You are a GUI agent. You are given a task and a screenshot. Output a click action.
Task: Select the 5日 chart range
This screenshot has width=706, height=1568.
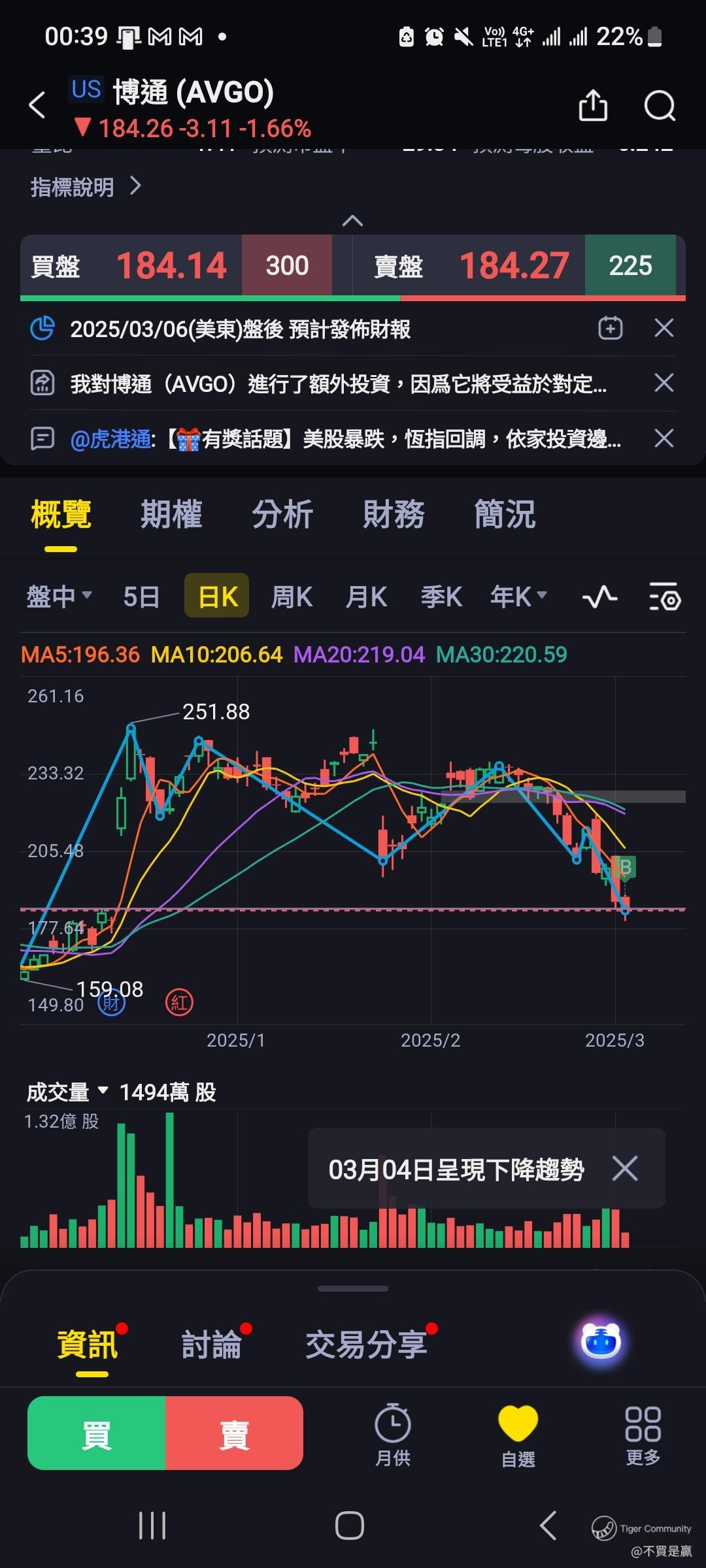tap(141, 596)
